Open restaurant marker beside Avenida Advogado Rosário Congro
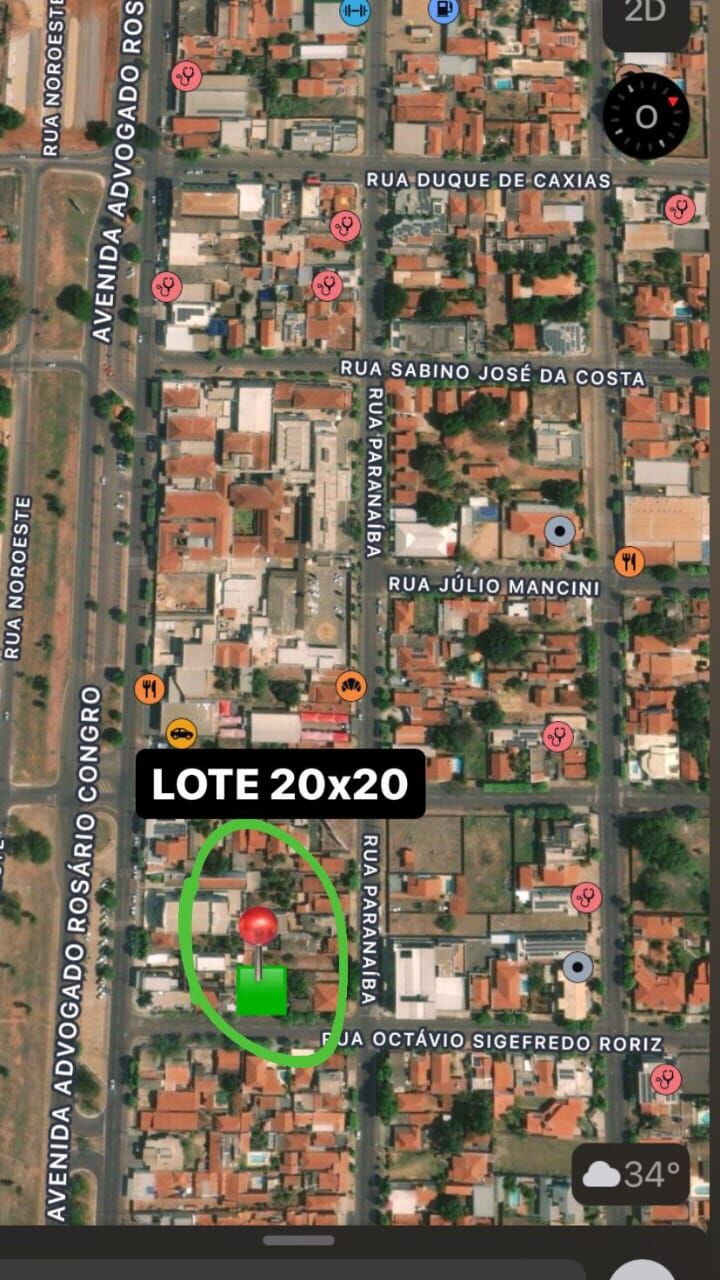Image resolution: width=720 pixels, height=1280 pixels. coord(149,688)
